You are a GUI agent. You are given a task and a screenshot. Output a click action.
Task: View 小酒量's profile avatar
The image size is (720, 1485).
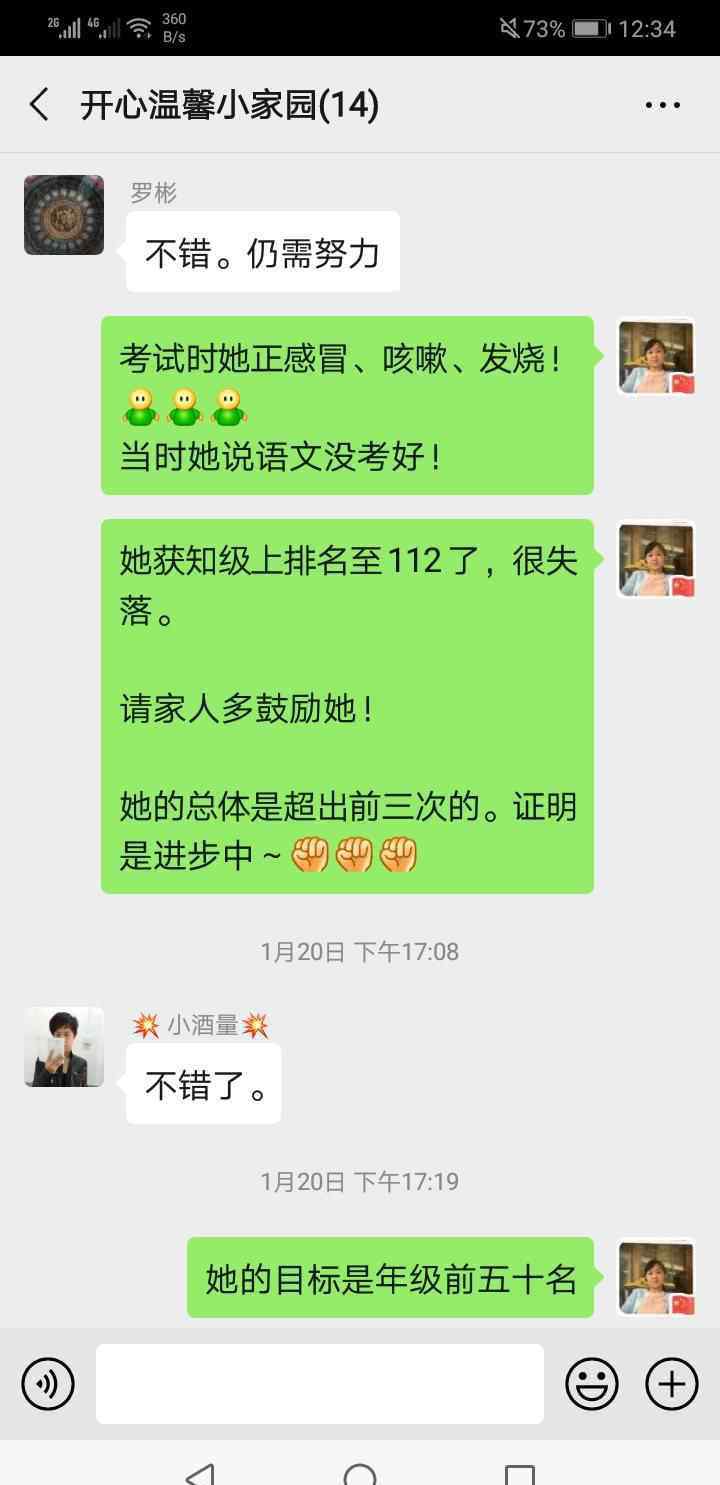click(64, 1047)
